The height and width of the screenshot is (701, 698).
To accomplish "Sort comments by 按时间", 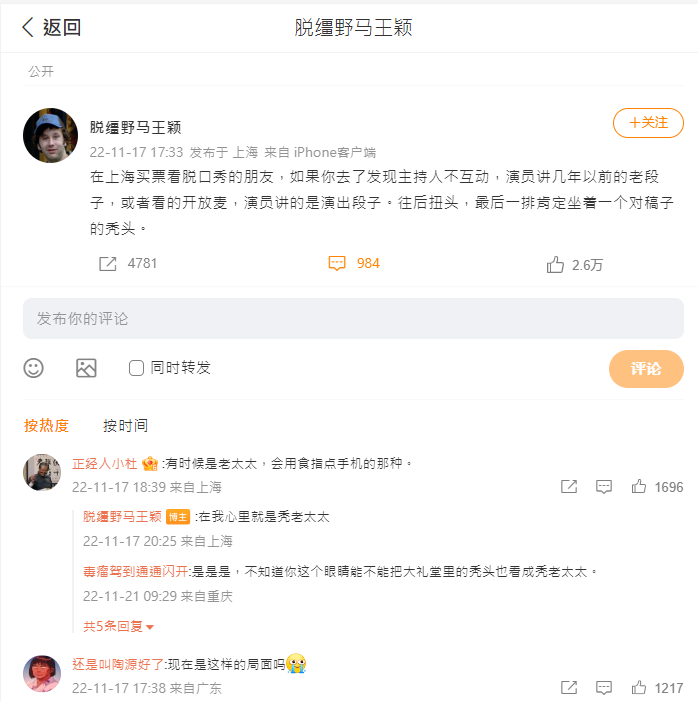I will click(x=125, y=425).
